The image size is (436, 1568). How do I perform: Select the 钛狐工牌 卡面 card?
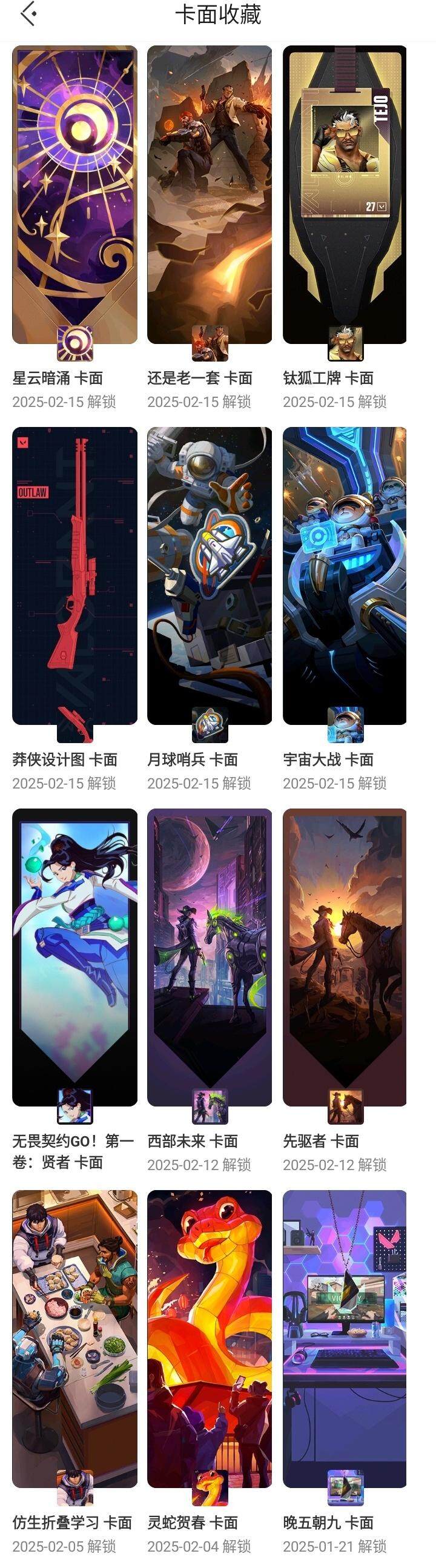[345, 195]
